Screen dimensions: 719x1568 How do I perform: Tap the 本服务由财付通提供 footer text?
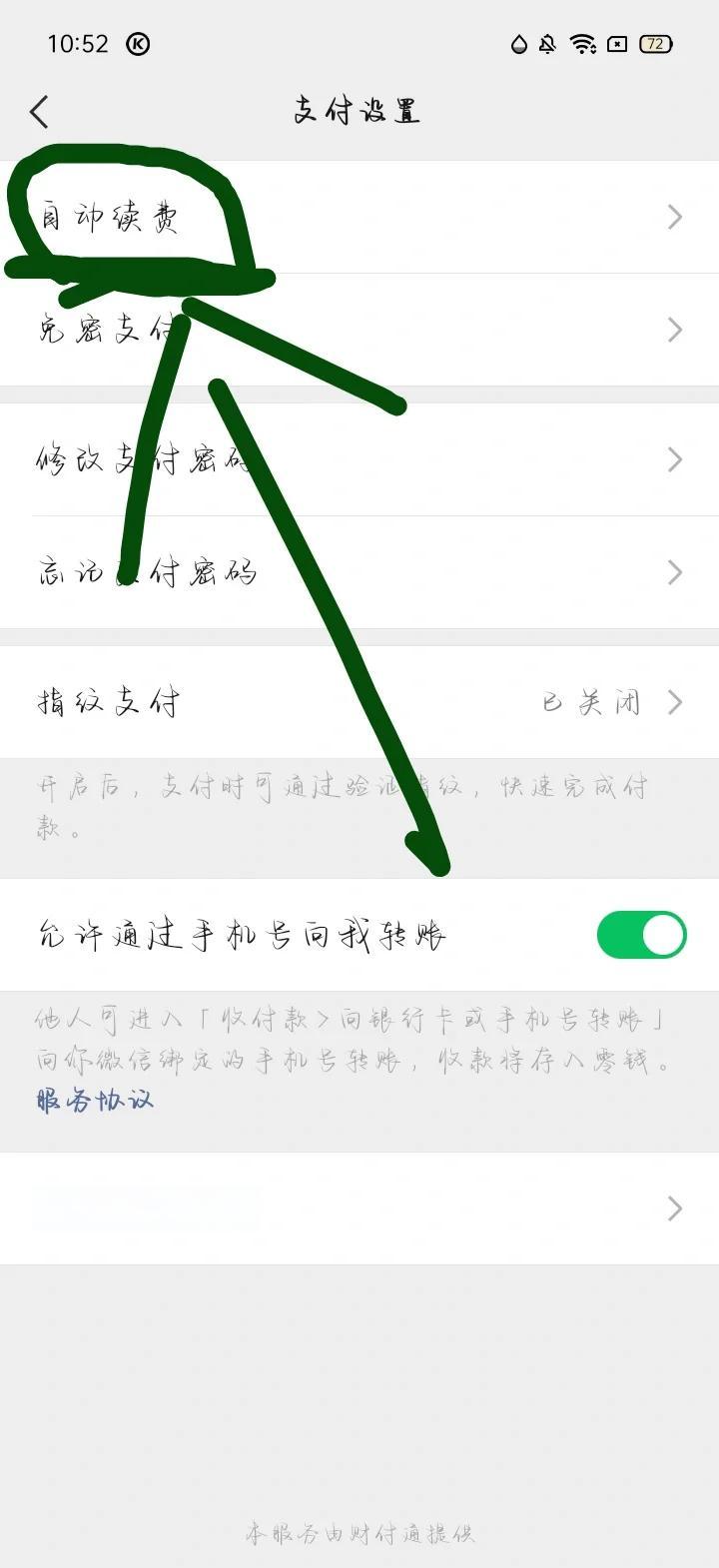tap(359, 1535)
